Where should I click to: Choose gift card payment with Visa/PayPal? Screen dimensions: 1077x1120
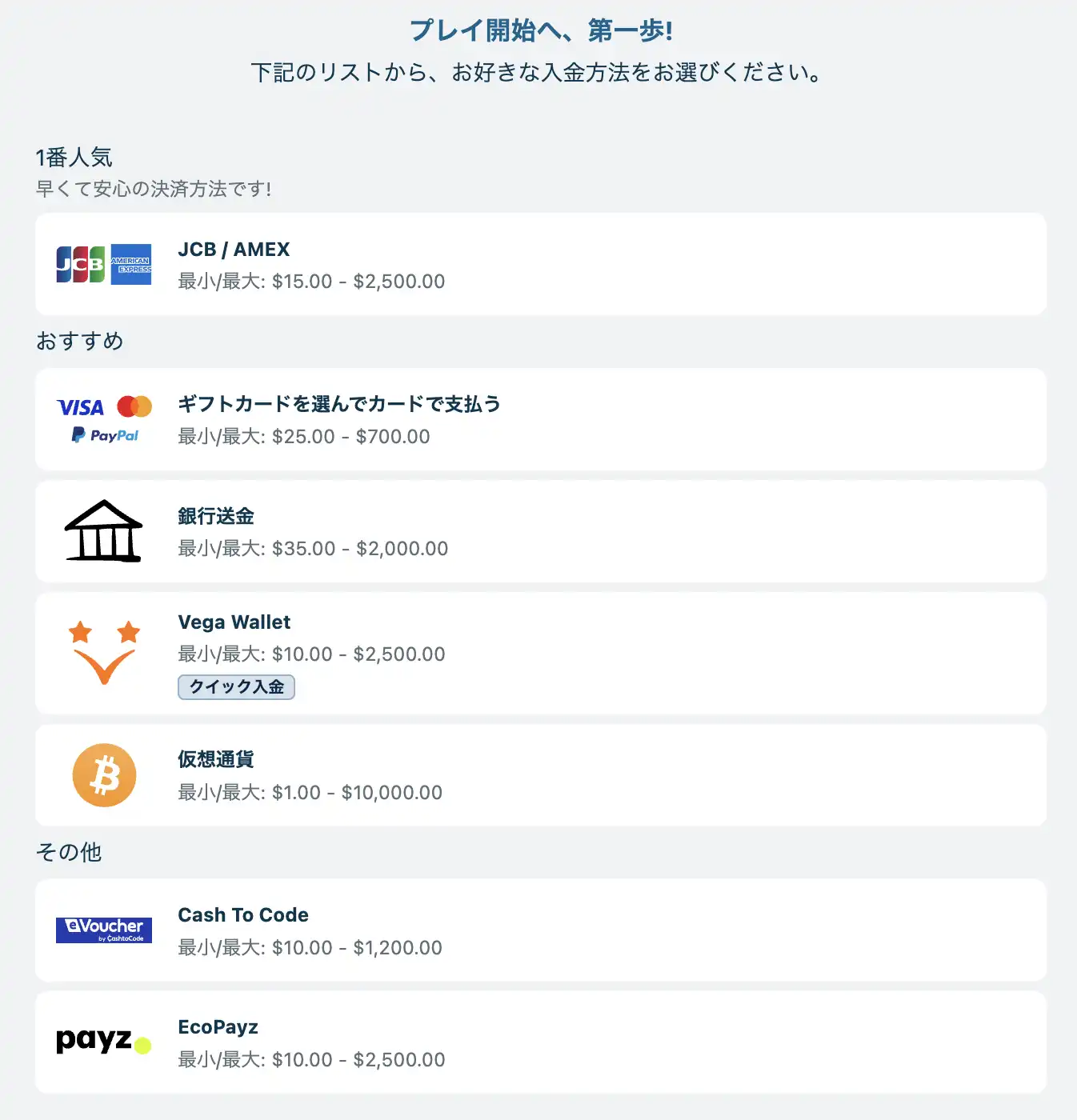tap(540, 419)
